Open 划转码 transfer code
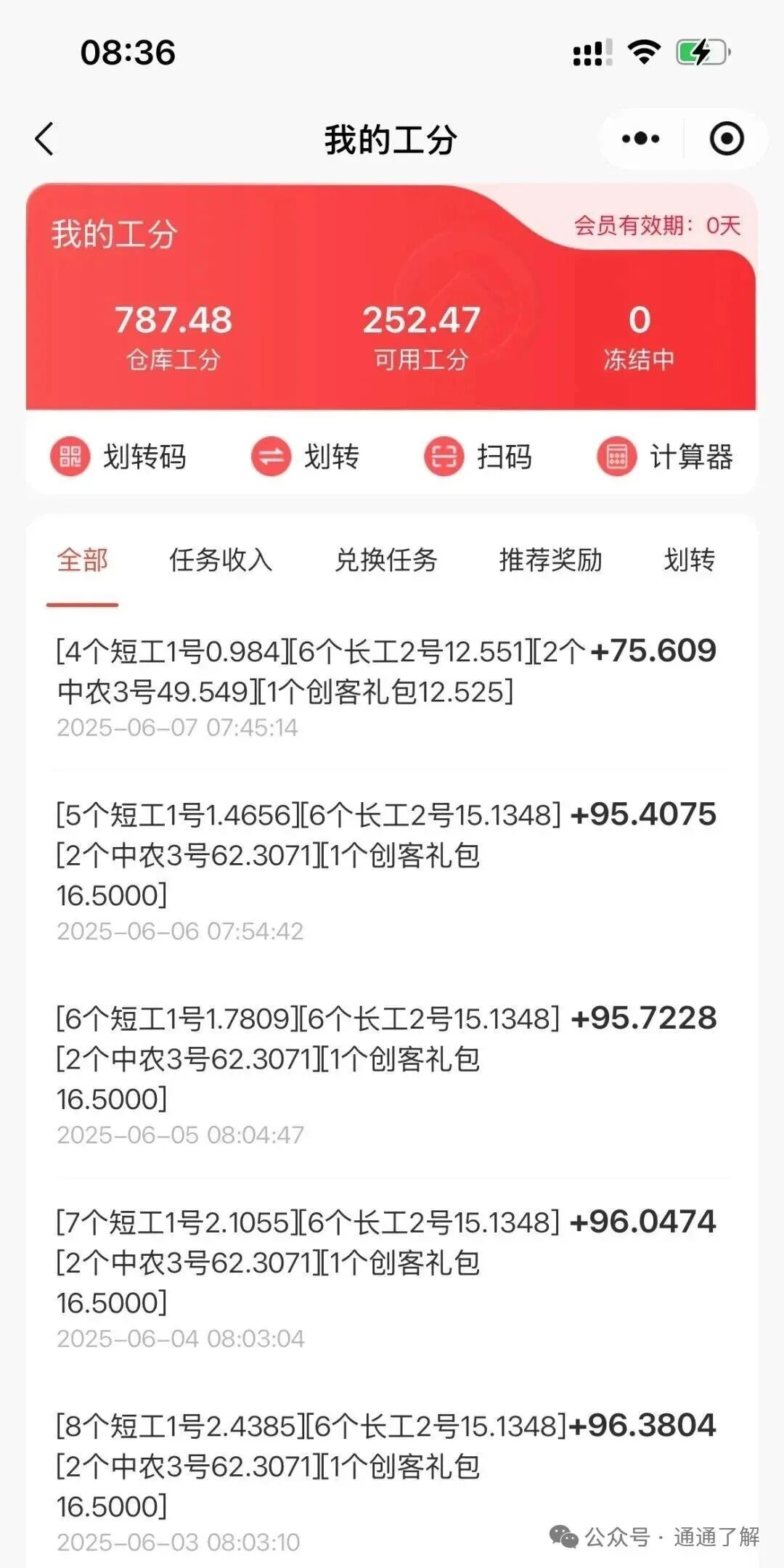This screenshot has height=1568, width=784. [x=119, y=457]
